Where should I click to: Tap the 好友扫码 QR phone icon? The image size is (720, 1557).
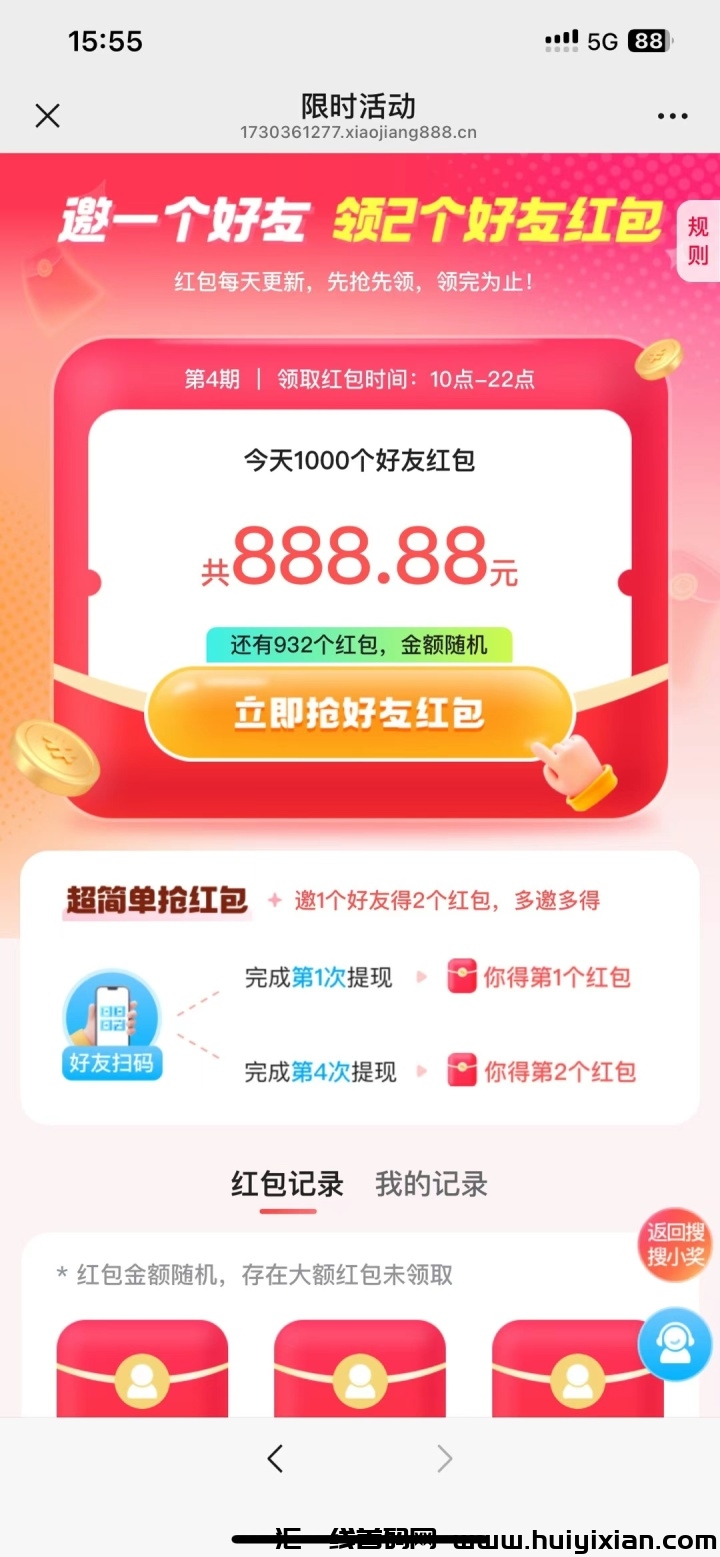[x=111, y=1020]
